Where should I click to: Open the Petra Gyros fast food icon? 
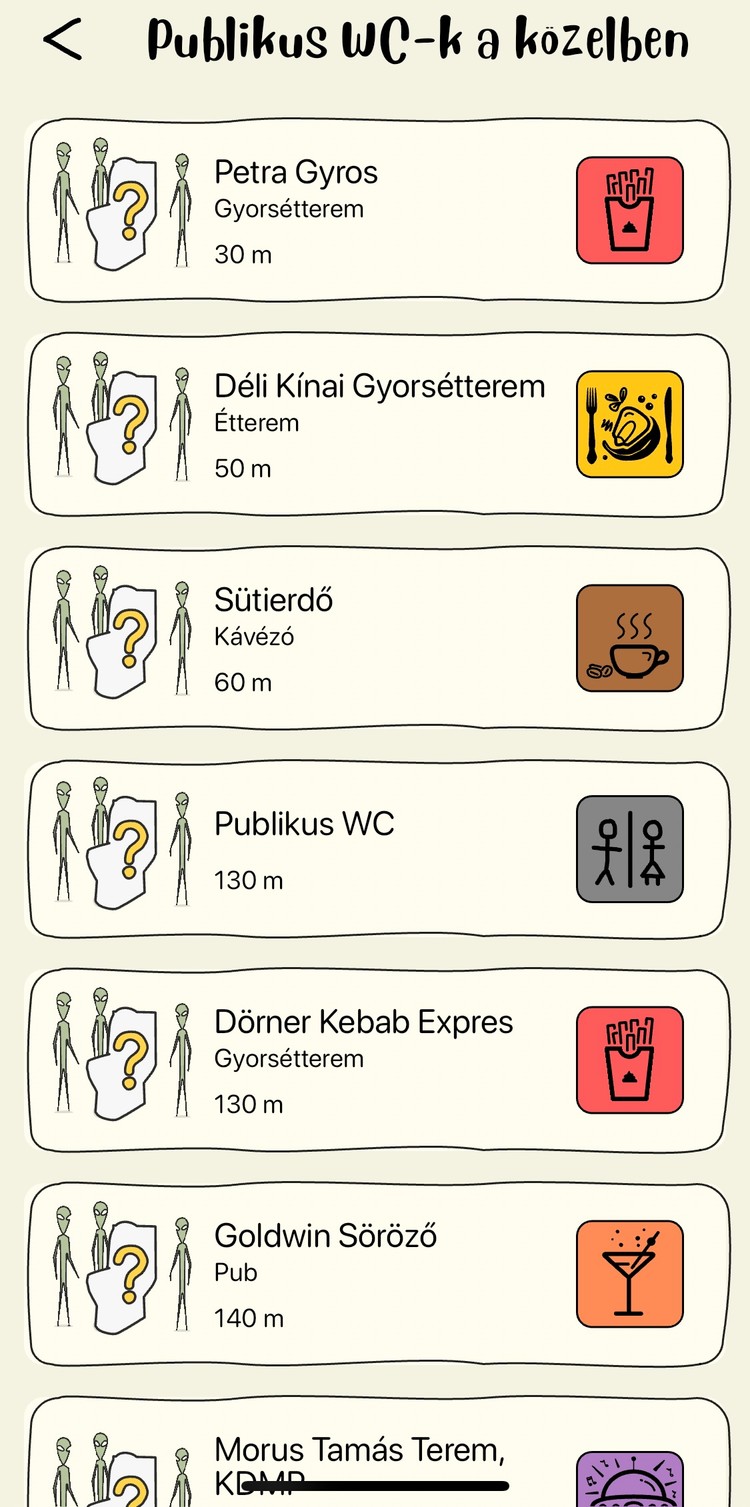coord(630,210)
